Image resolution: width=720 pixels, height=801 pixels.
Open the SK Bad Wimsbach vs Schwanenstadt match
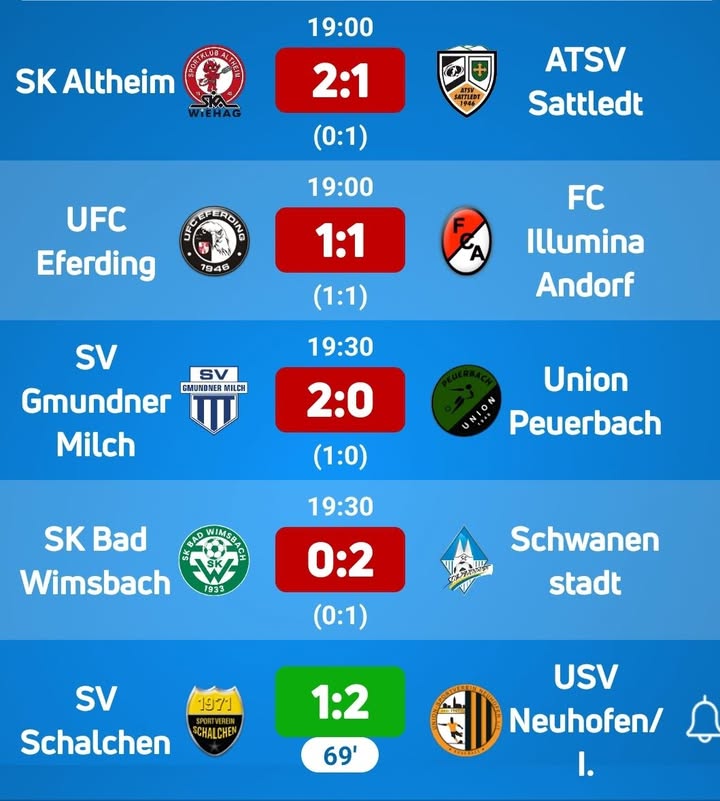(x=339, y=561)
